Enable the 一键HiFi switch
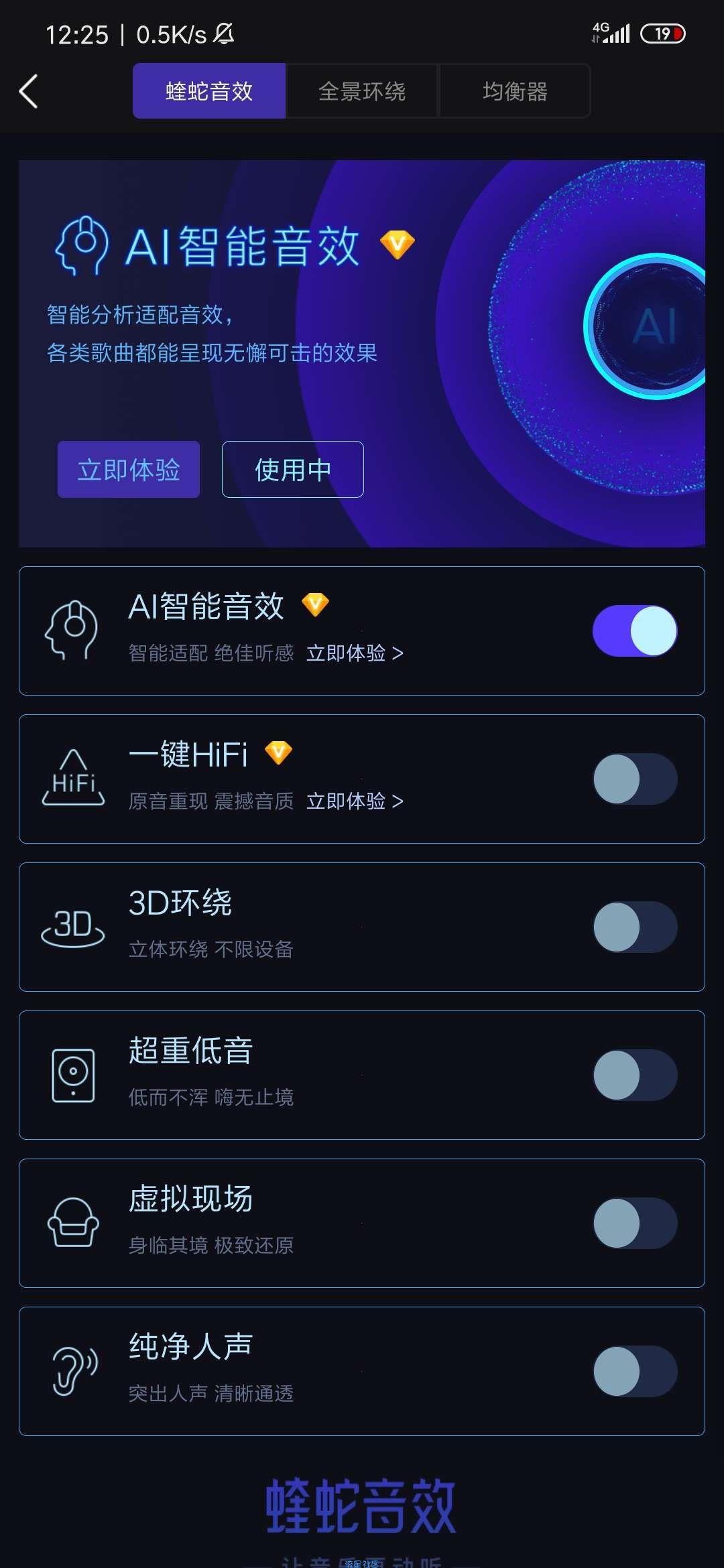 click(x=635, y=779)
